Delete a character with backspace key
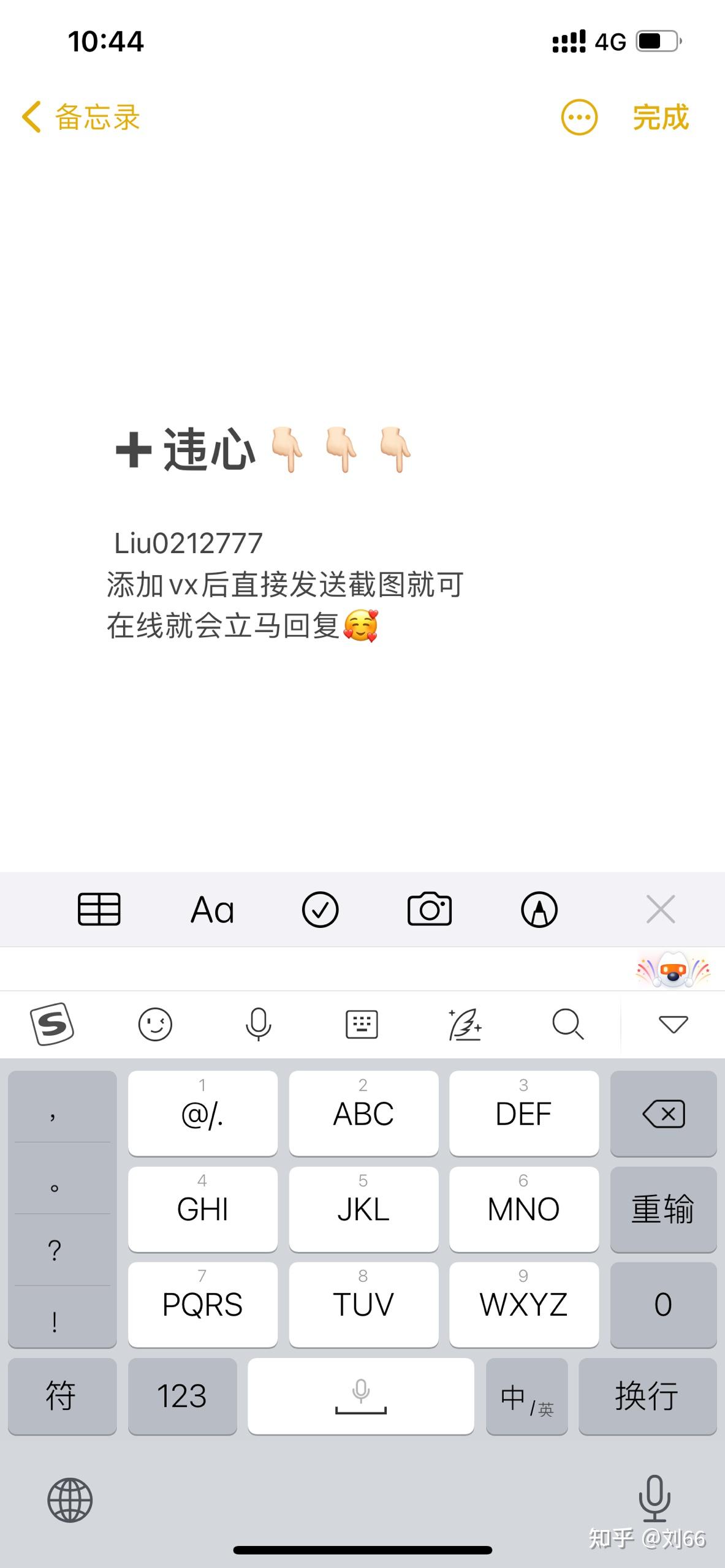 (663, 1114)
